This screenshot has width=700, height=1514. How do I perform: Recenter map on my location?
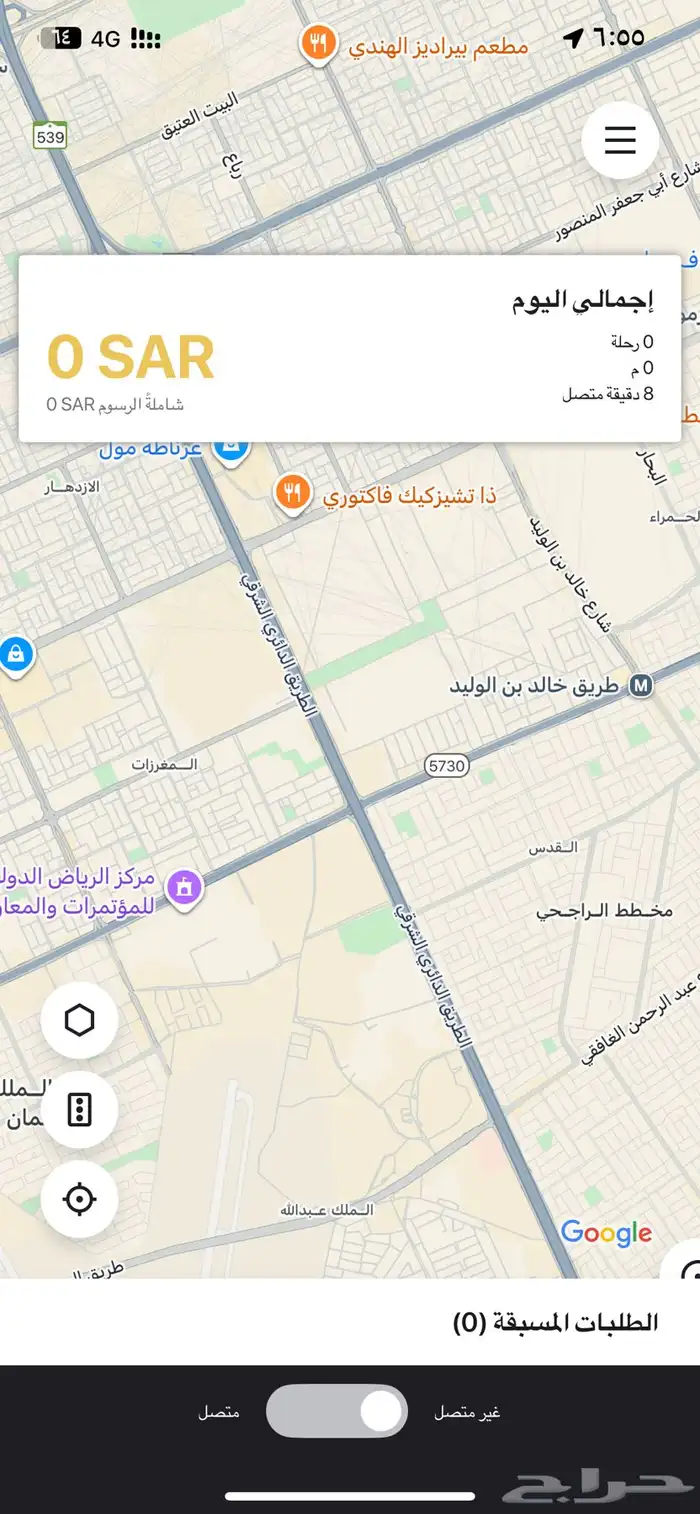pyautogui.click(x=80, y=1199)
